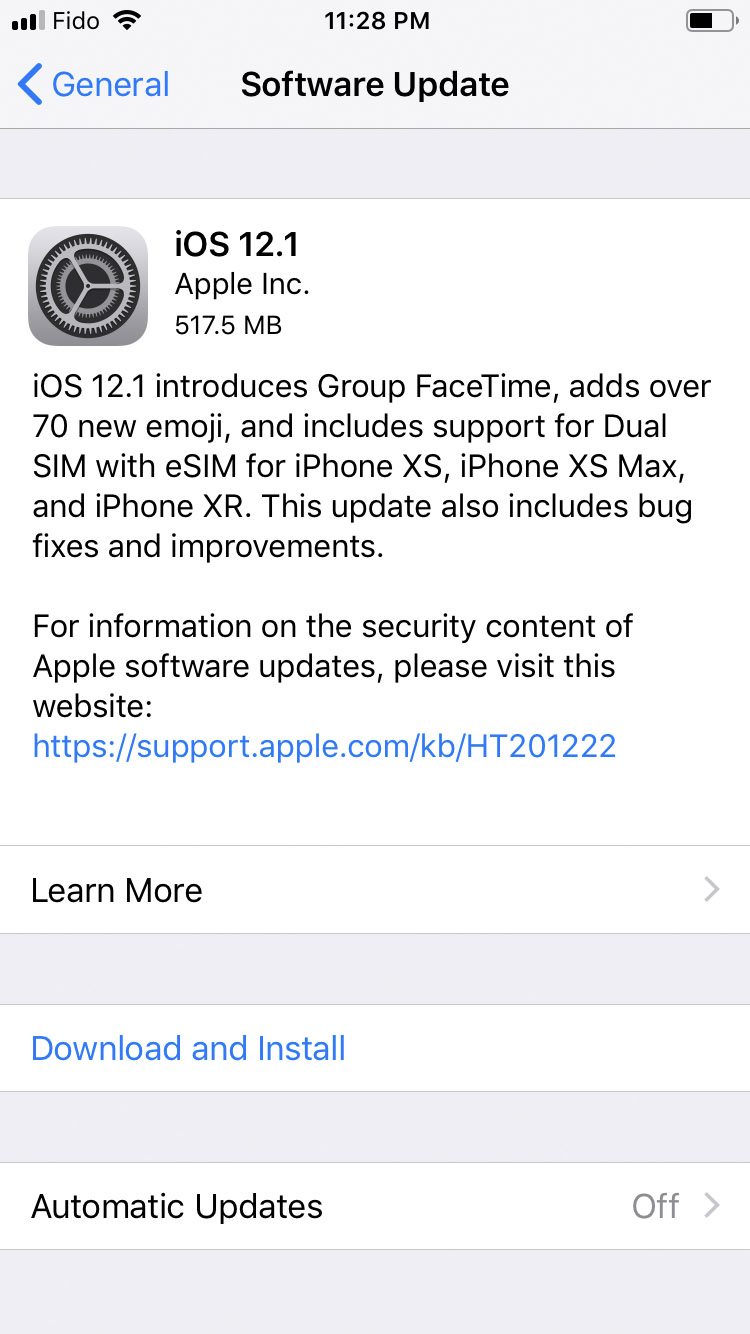The height and width of the screenshot is (1334, 750).
Task: Go back to General settings
Action: click(95, 85)
